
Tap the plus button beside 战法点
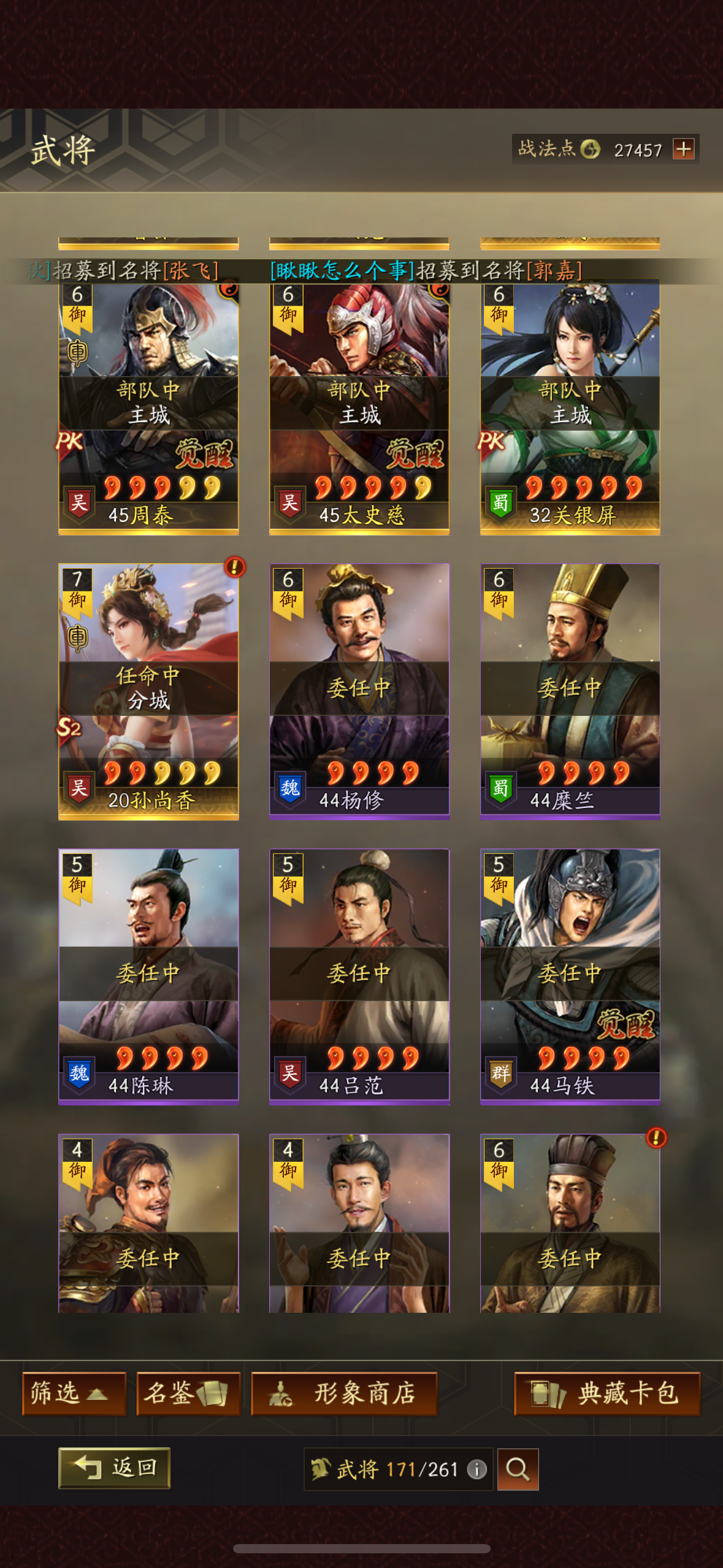point(683,148)
